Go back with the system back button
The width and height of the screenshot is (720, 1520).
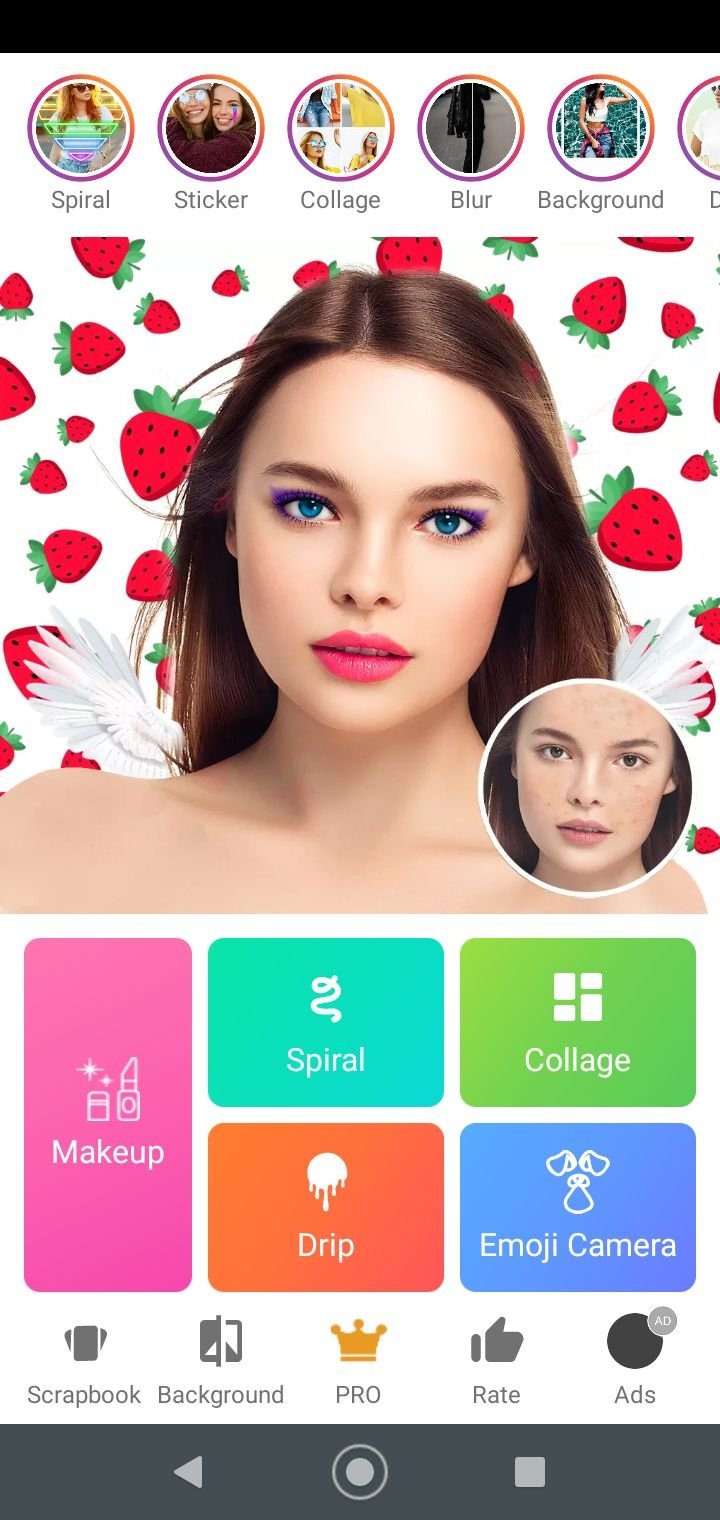pos(188,1472)
